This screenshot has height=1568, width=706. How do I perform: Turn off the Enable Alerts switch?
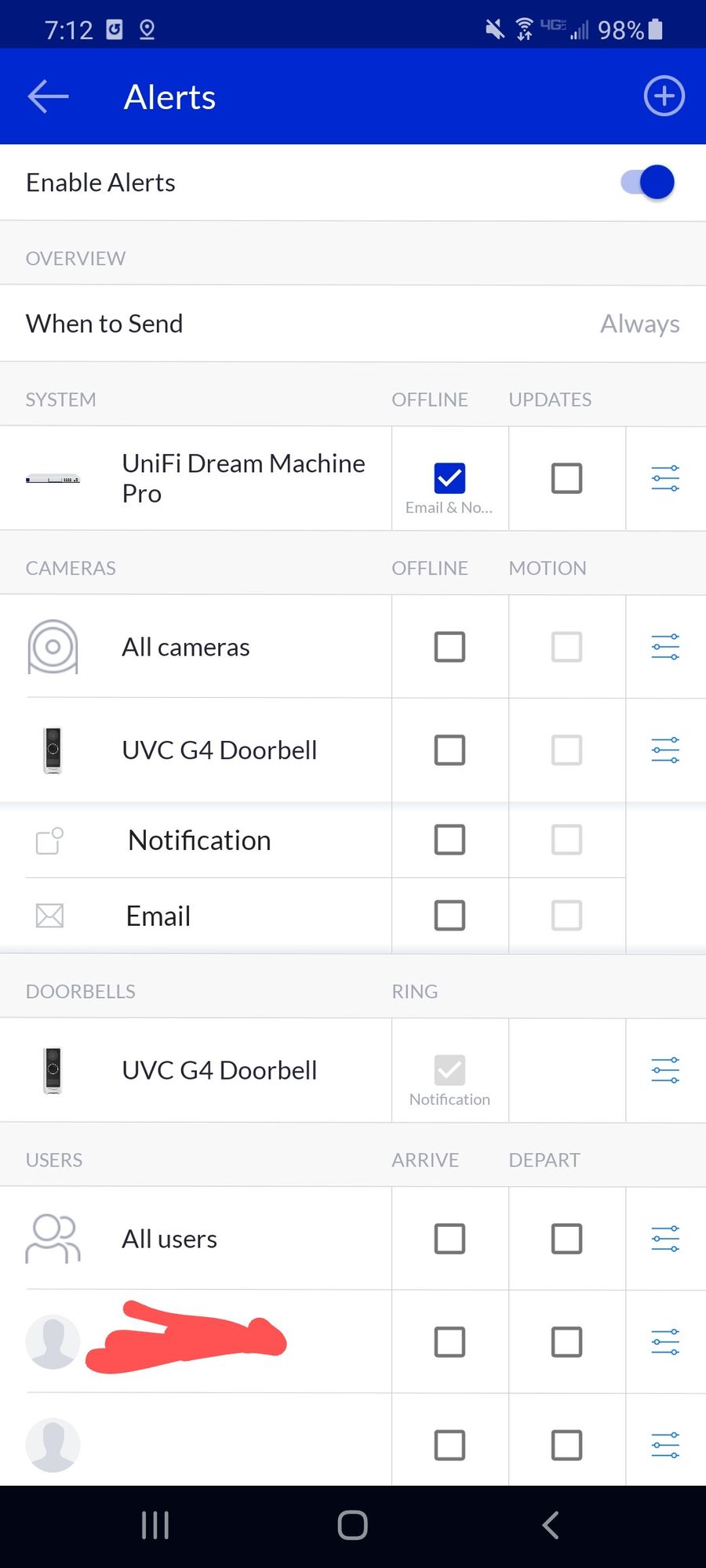648,183
